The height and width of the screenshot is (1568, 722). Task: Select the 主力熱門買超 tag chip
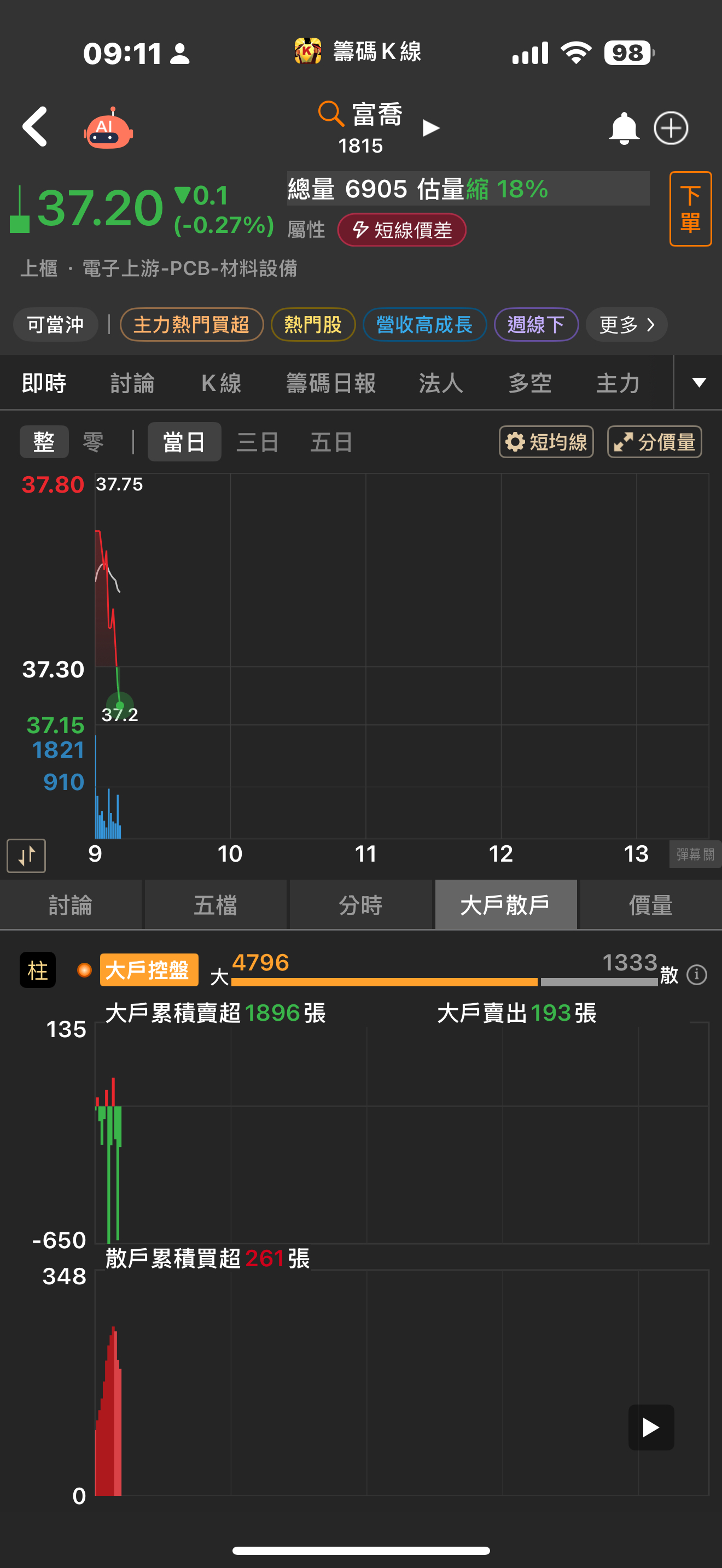191,324
